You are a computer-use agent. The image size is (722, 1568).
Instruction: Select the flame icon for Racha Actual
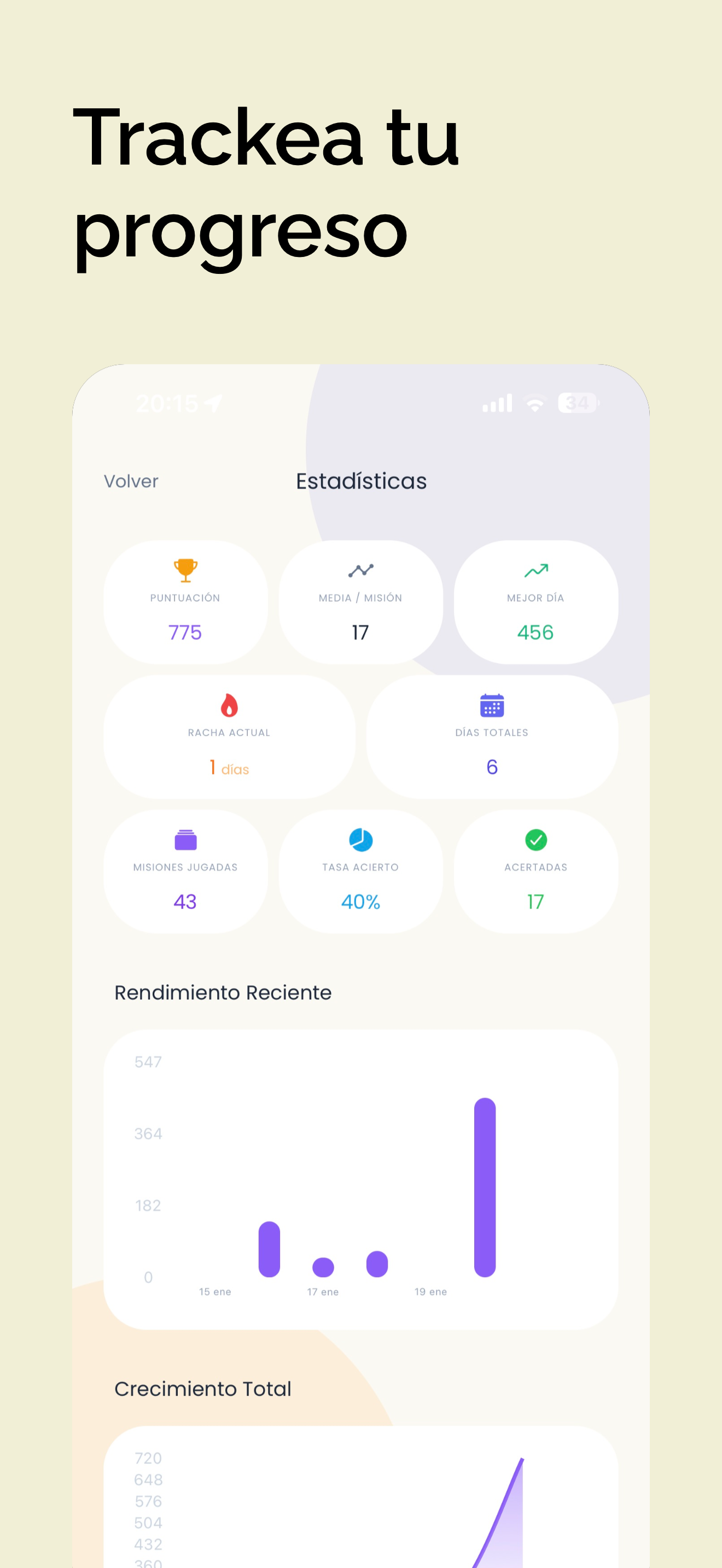[229, 705]
